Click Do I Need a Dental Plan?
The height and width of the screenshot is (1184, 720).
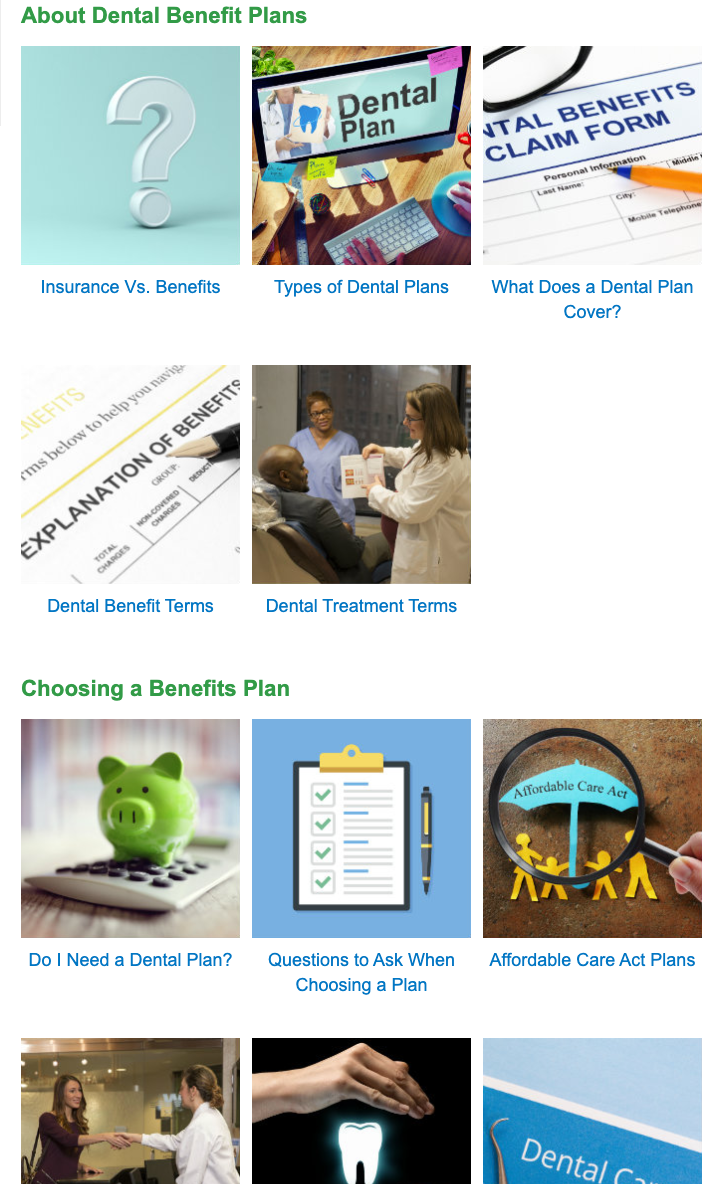click(130, 959)
